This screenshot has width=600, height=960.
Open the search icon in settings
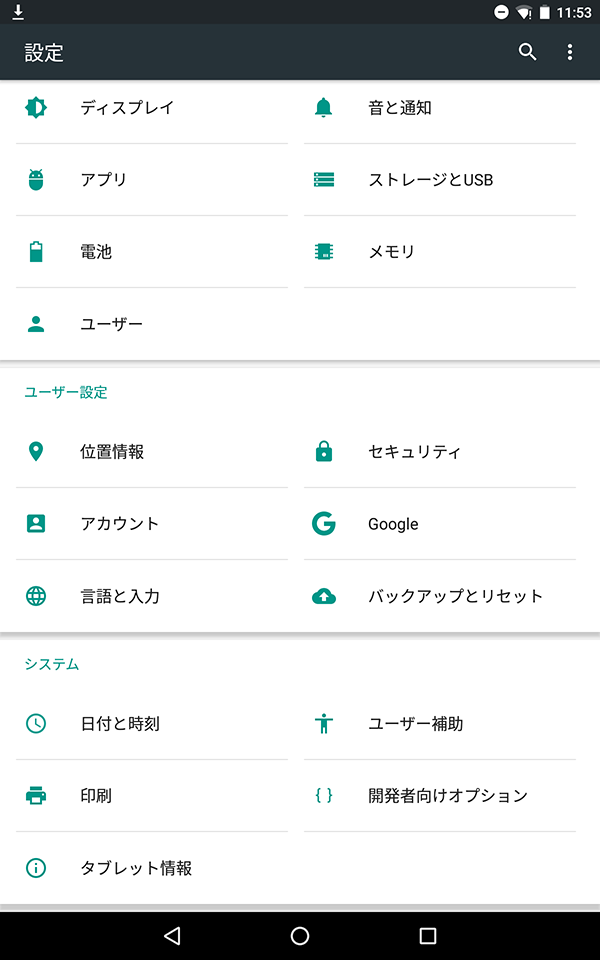click(x=527, y=52)
